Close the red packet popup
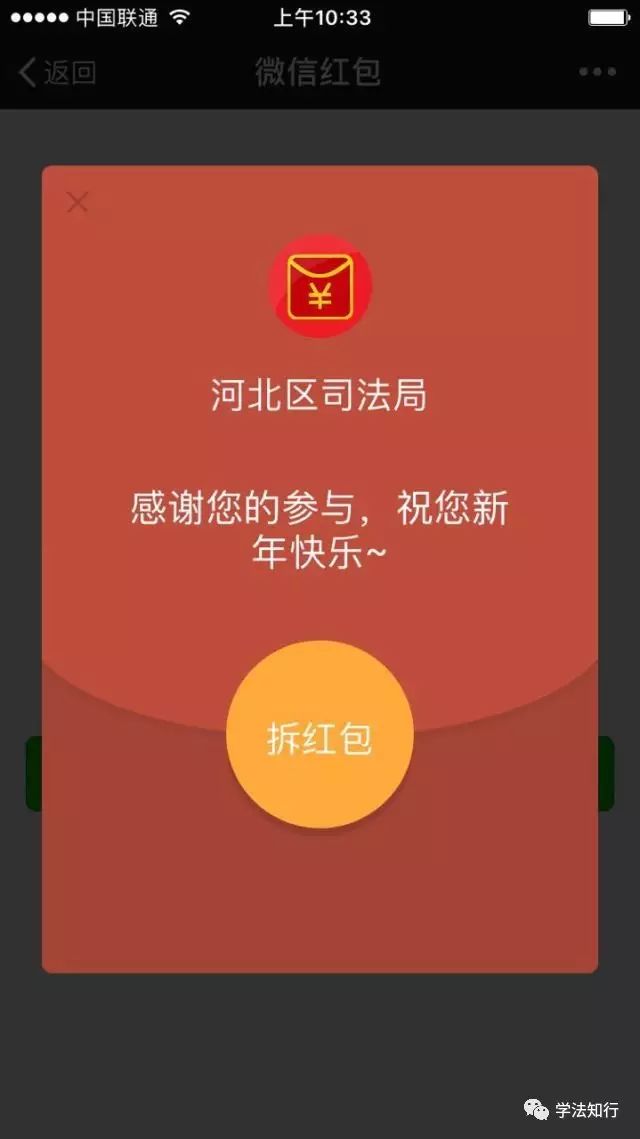The width and height of the screenshot is (640, 1139). click(77, 202)
